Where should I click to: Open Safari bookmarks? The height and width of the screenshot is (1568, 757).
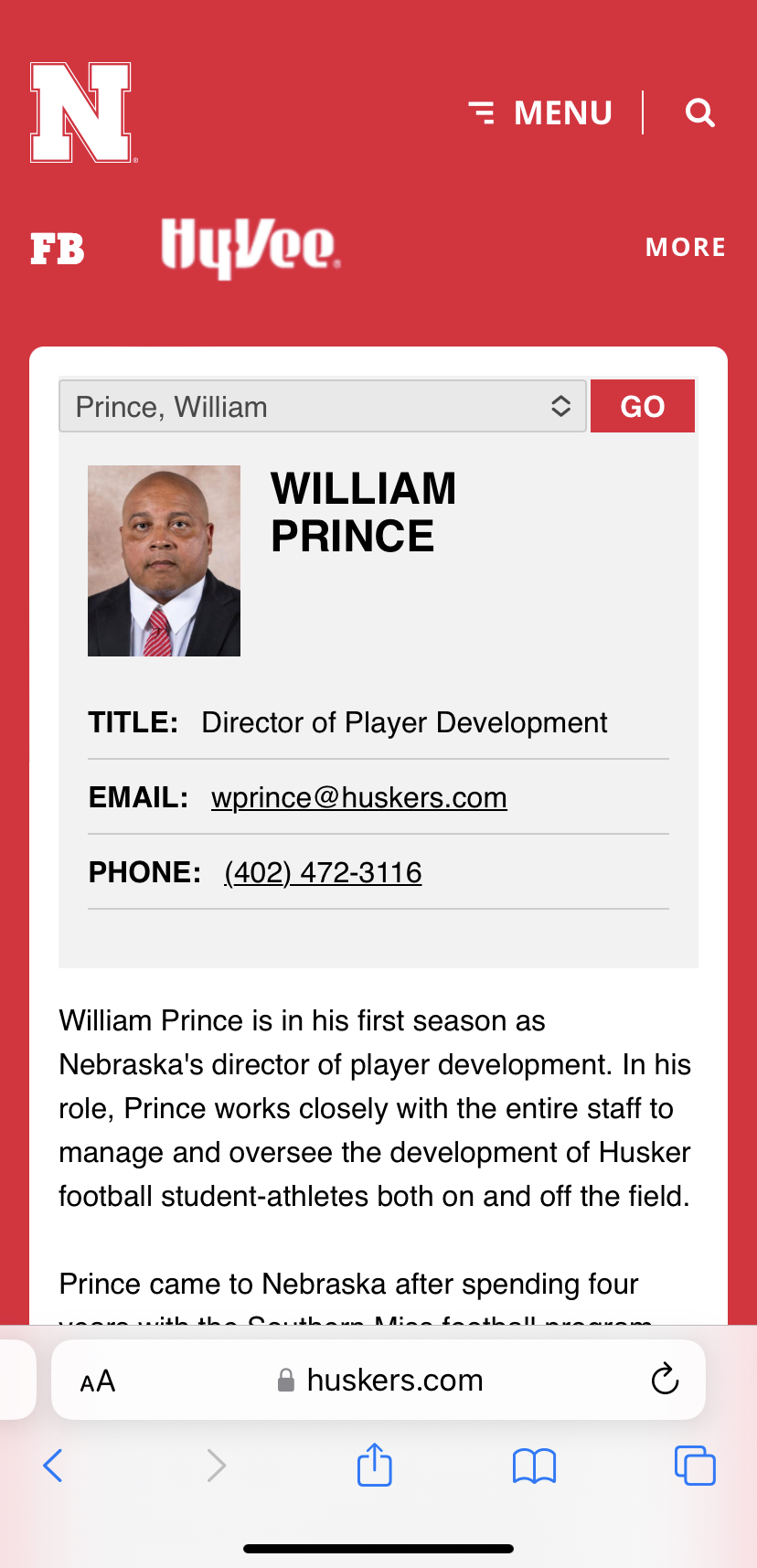point(535,1466)
